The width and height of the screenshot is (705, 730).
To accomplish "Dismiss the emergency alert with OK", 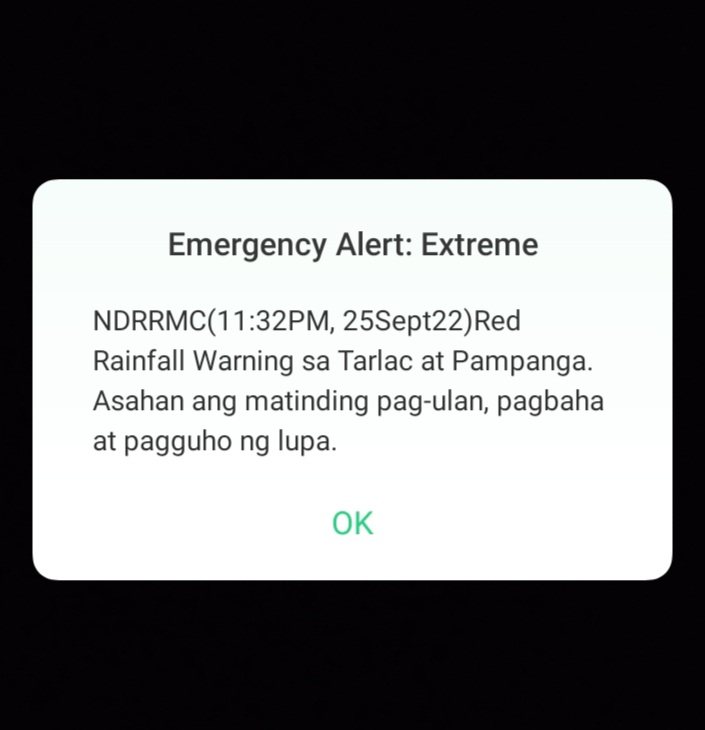I will [x=352, y=523].
